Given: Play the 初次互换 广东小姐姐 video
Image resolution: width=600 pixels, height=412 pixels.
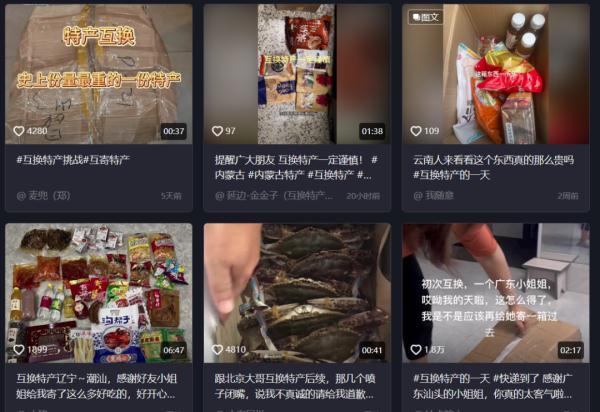Looking at the screenshot, I should pyautogui.click(x=496, y=292).
